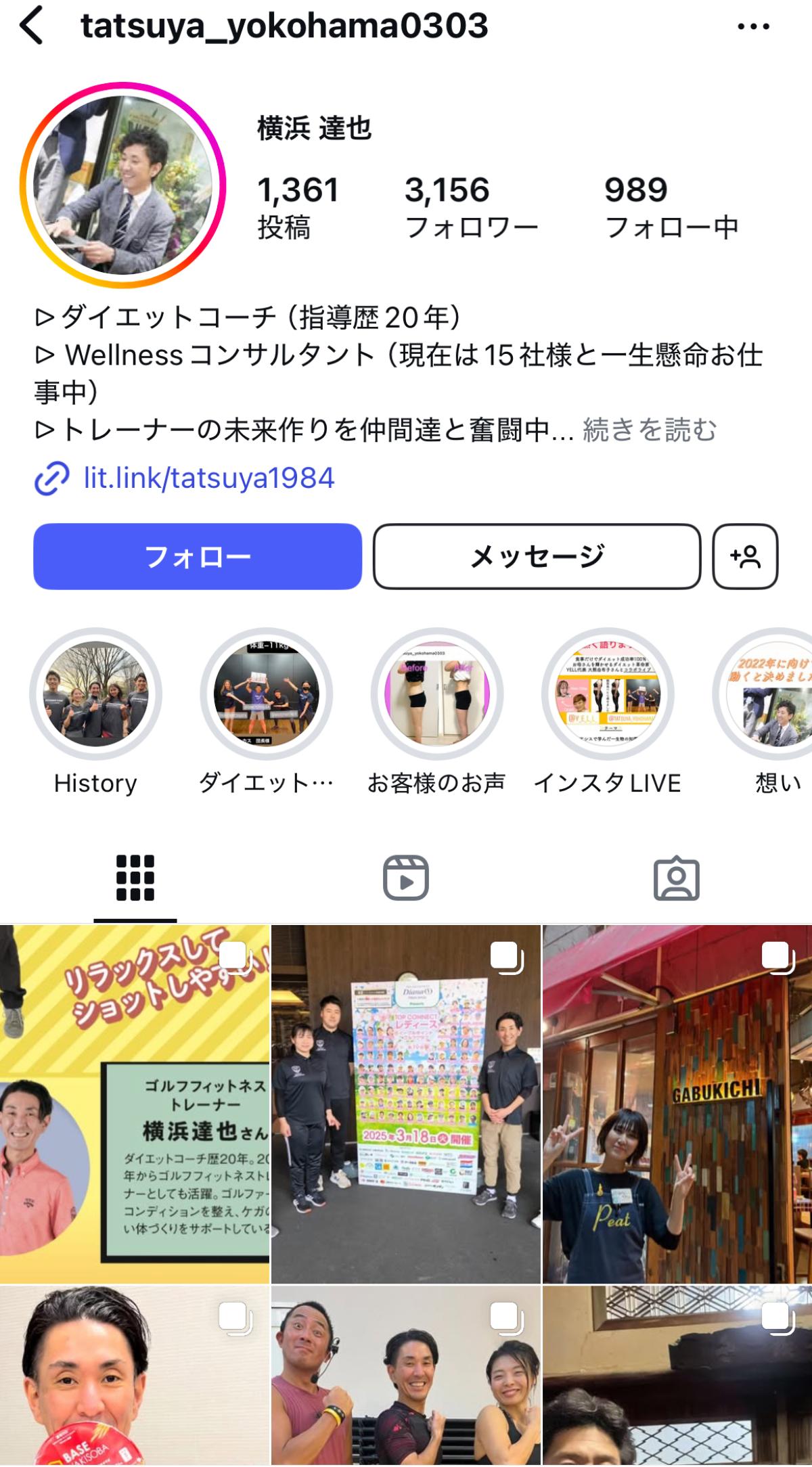This screenshot has height=1467, width=812.
Task: Open the お客様のお声 highlight
Action: coord(436,712)
